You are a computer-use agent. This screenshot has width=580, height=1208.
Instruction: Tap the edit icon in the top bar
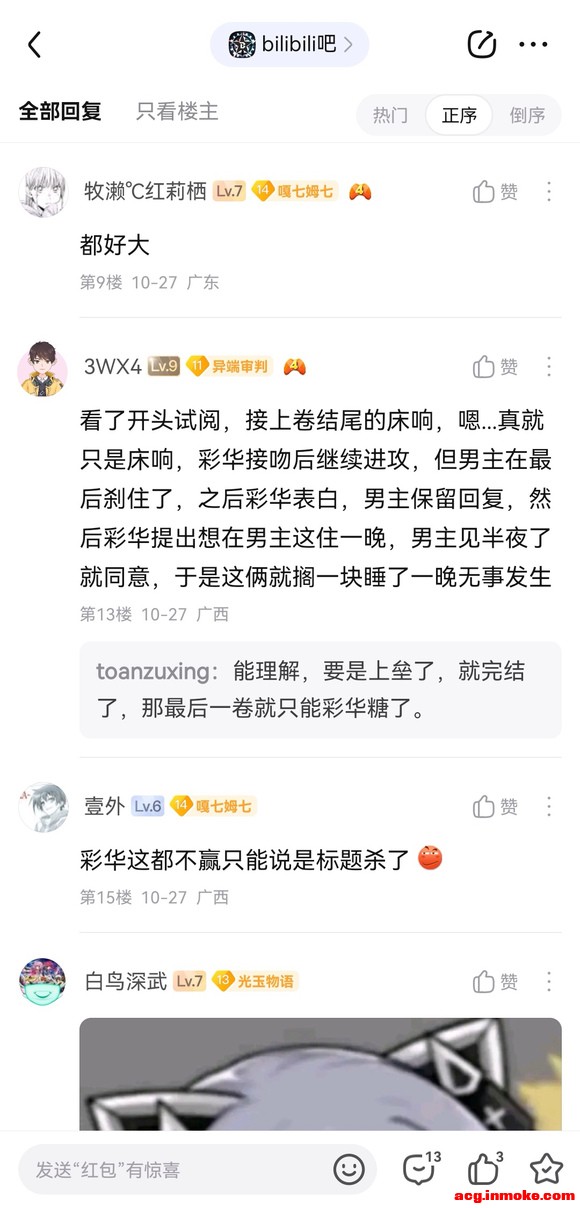(x=482, y=44)
